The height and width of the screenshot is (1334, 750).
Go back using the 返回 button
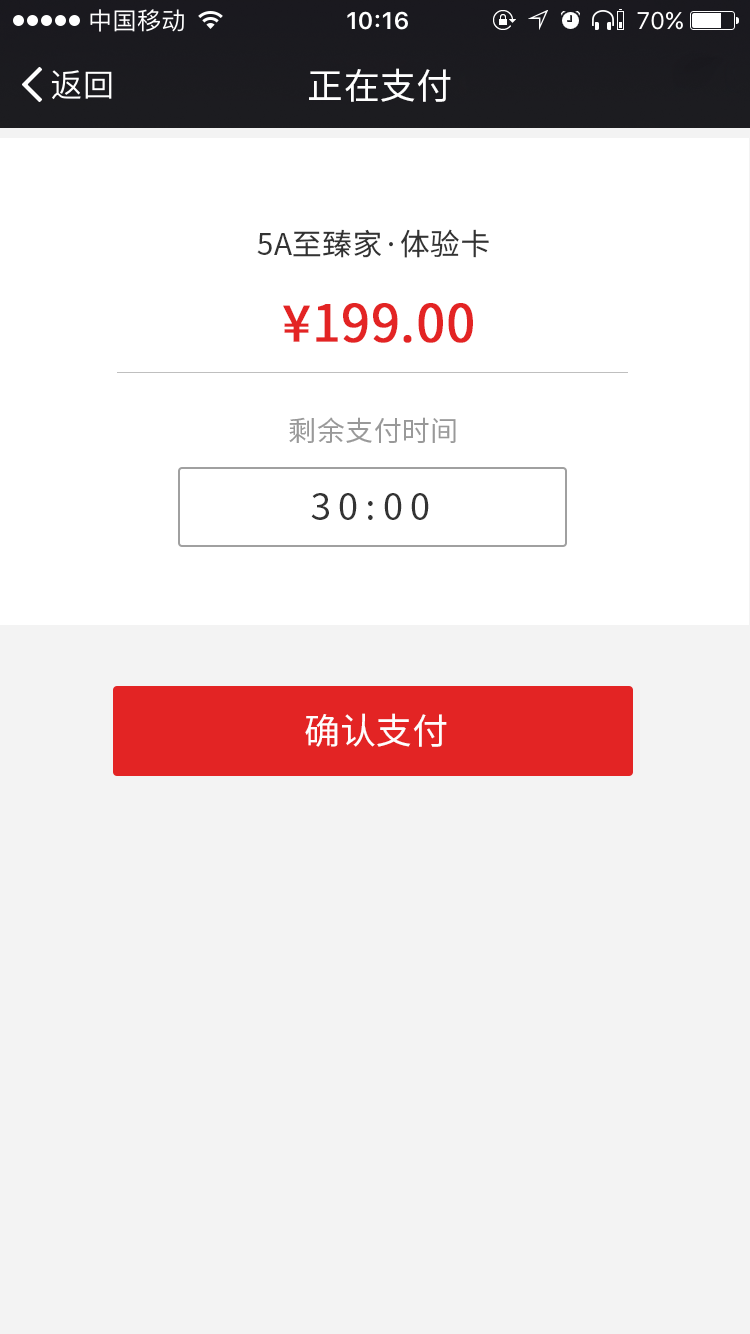[68, 86]
